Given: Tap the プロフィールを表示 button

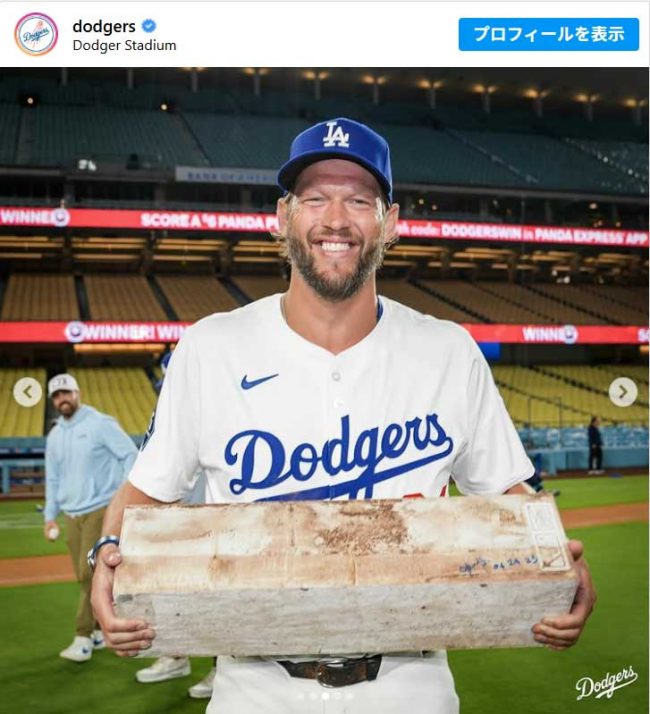Looking at the screenshot, I should (548, 34).
